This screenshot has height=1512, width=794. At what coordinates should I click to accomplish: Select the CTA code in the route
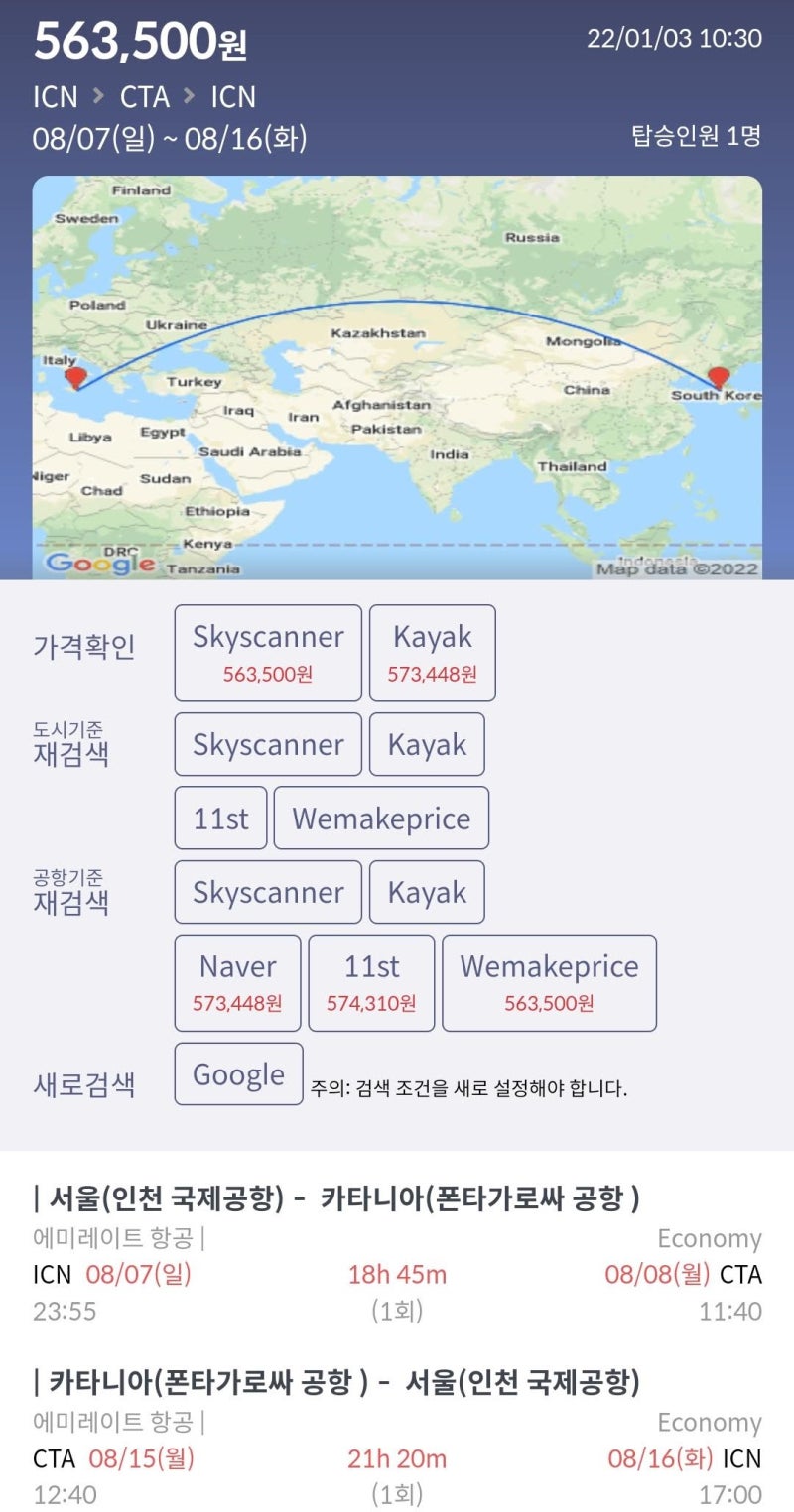pyautogui.click(x=146, y=97)
